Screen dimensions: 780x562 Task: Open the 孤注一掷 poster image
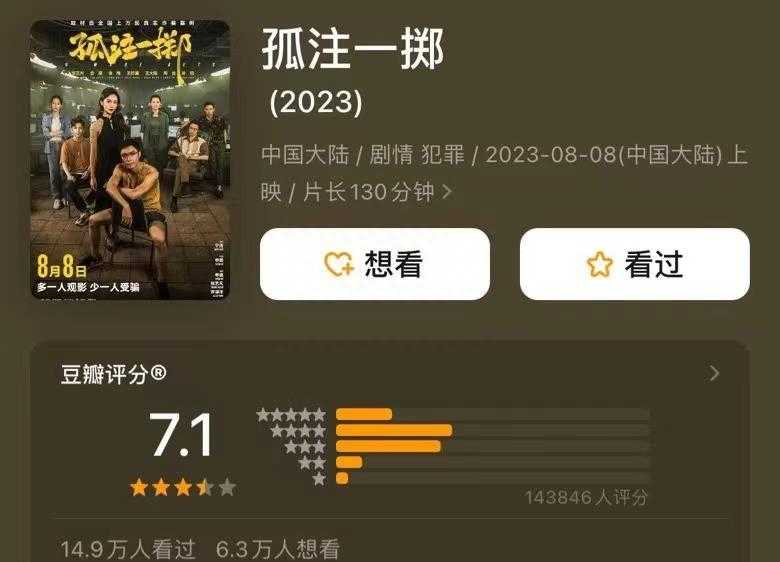coord(130,160)
